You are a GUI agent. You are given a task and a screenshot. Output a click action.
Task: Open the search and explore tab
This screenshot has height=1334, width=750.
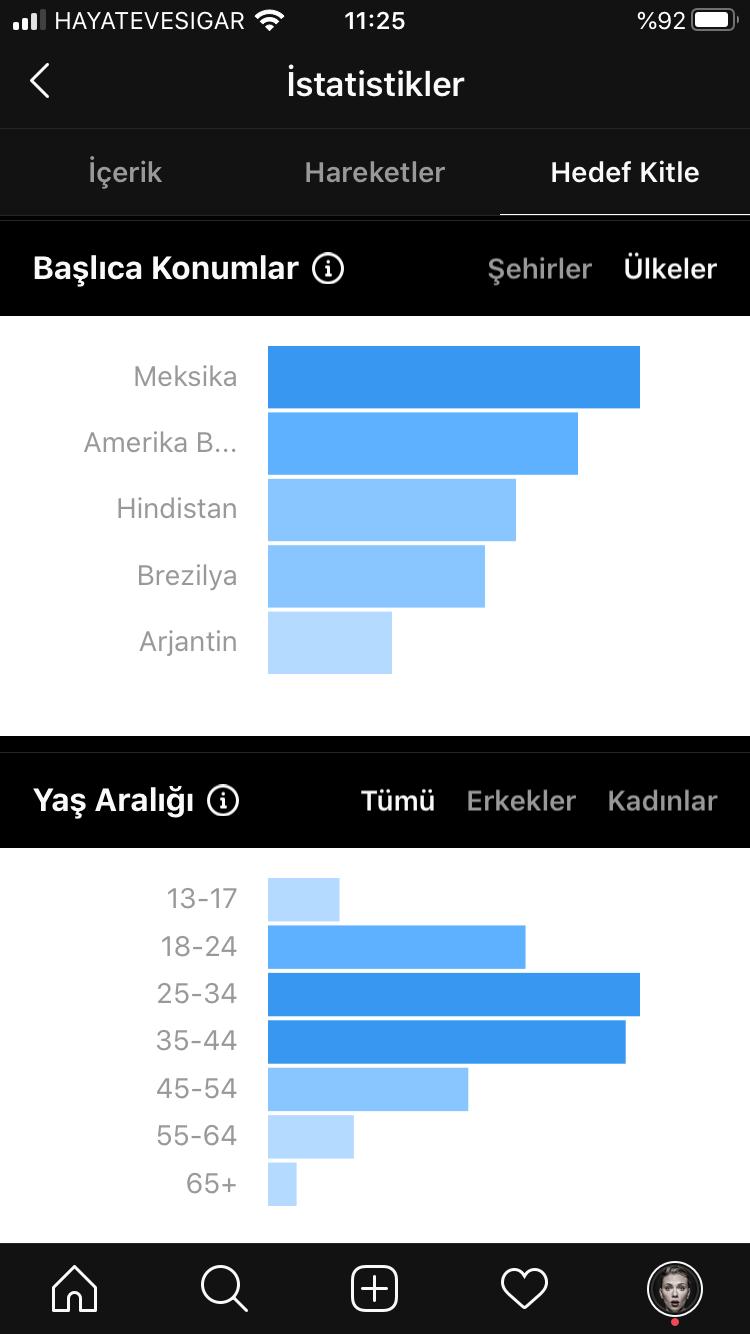click(224, 1288)
